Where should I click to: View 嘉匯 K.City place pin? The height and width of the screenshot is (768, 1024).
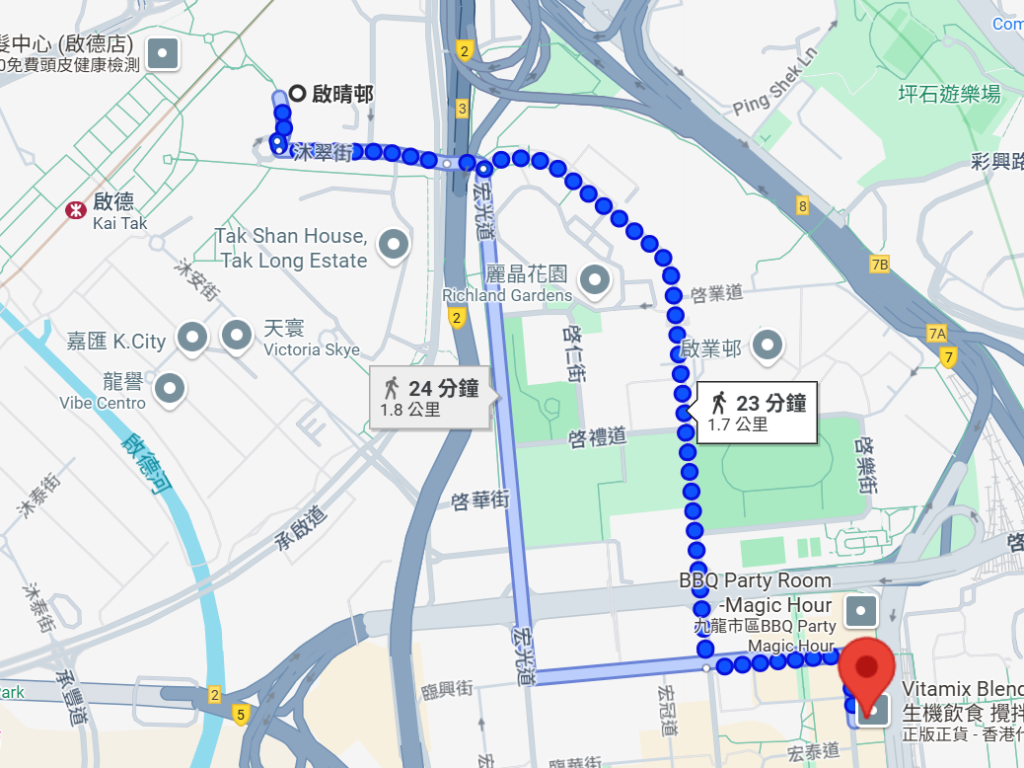tap(192, 338)
